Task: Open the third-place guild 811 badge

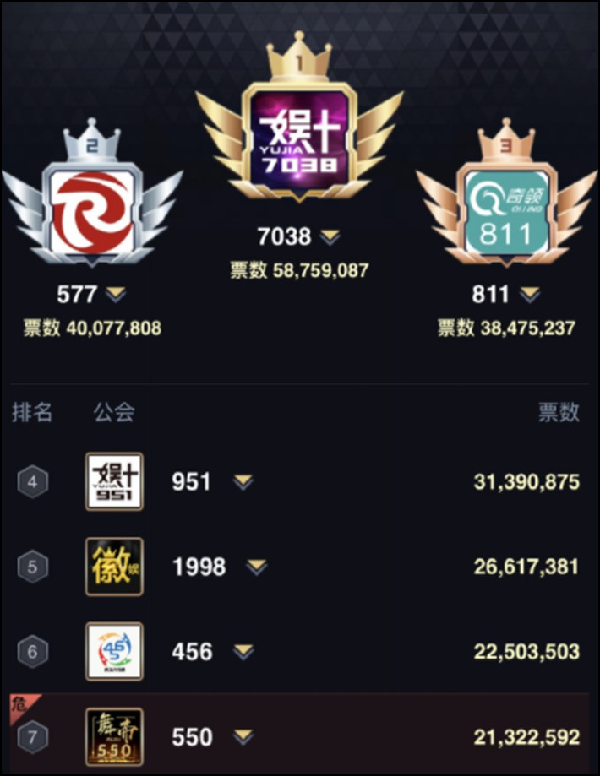Action: point(508,209)
